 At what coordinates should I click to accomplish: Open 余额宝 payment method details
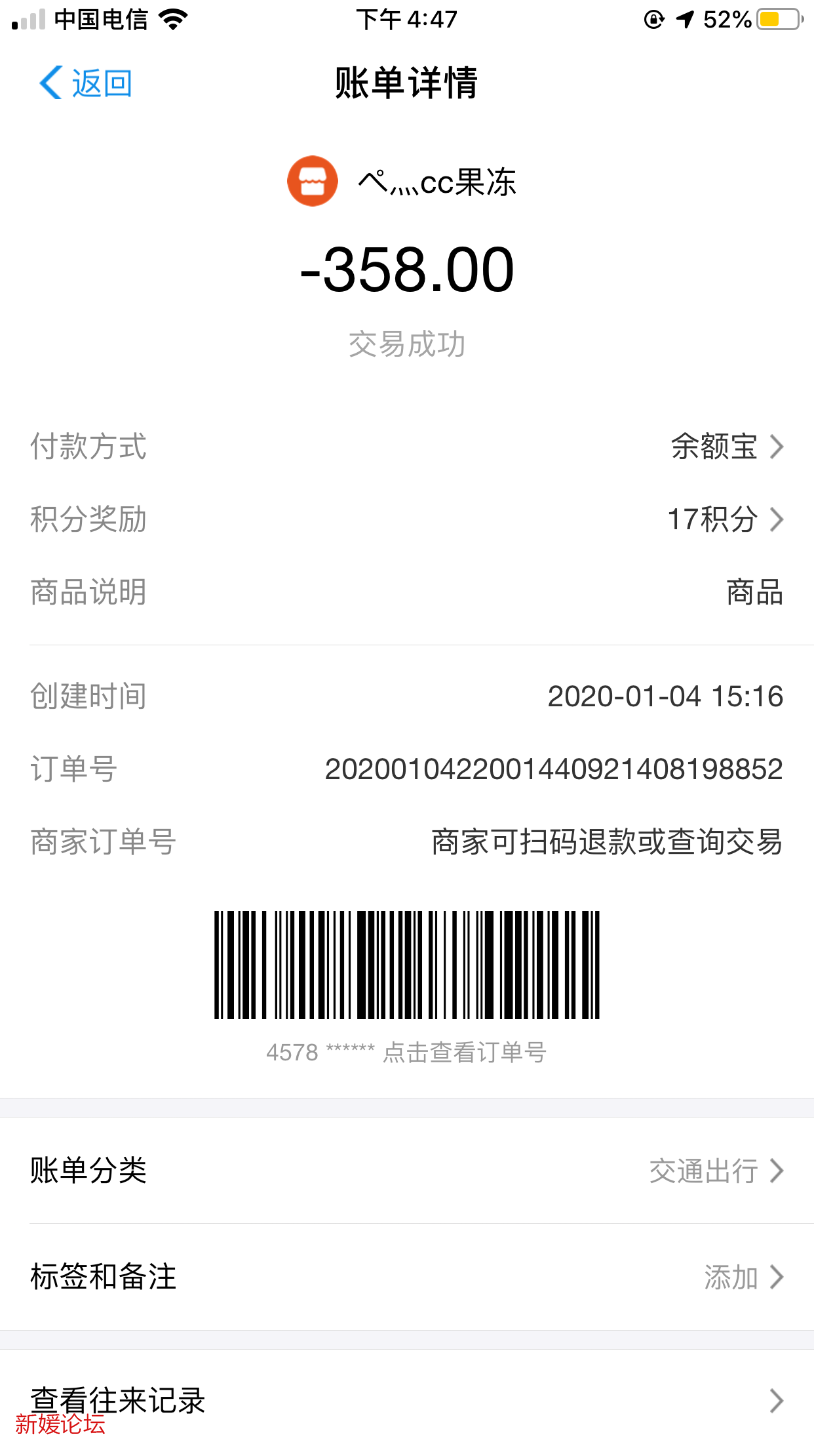712,447
